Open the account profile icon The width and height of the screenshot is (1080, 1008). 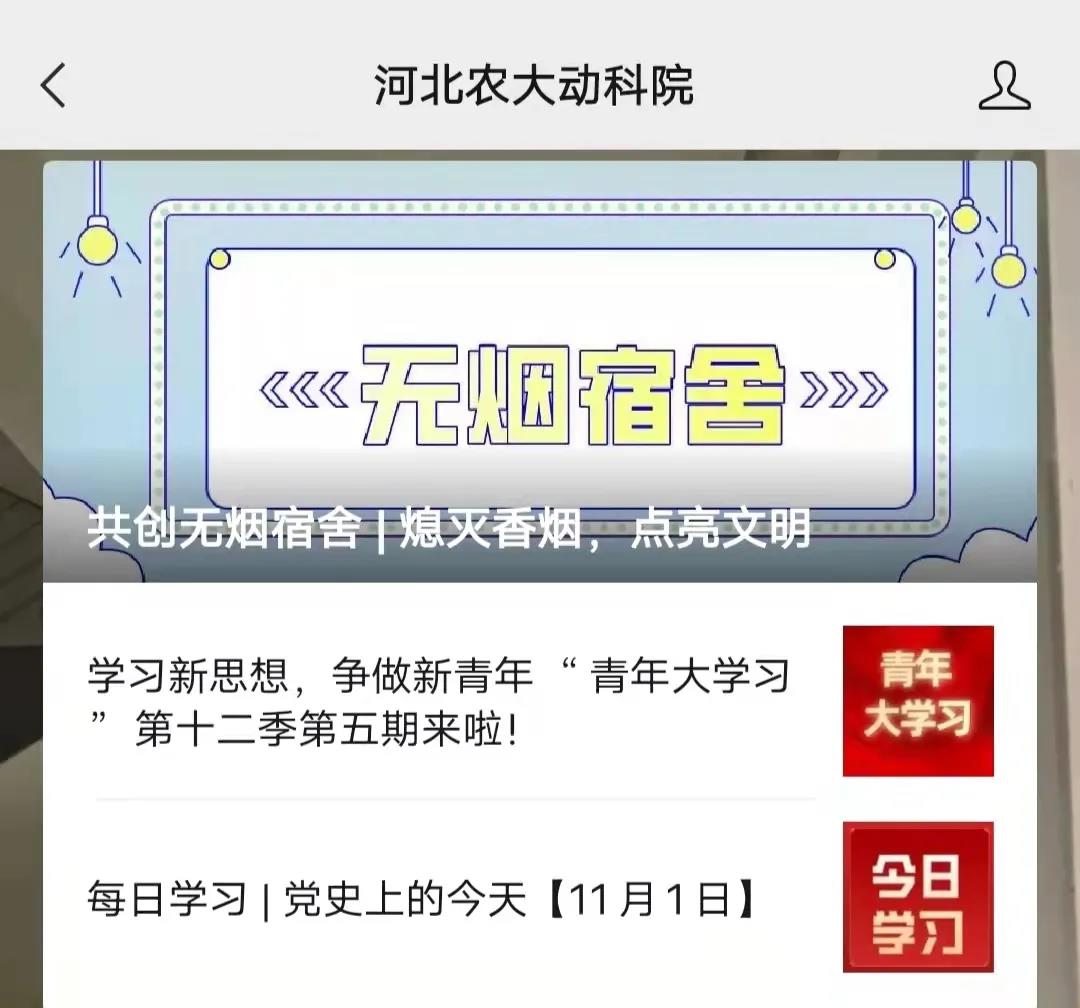tap(1003, 86)
